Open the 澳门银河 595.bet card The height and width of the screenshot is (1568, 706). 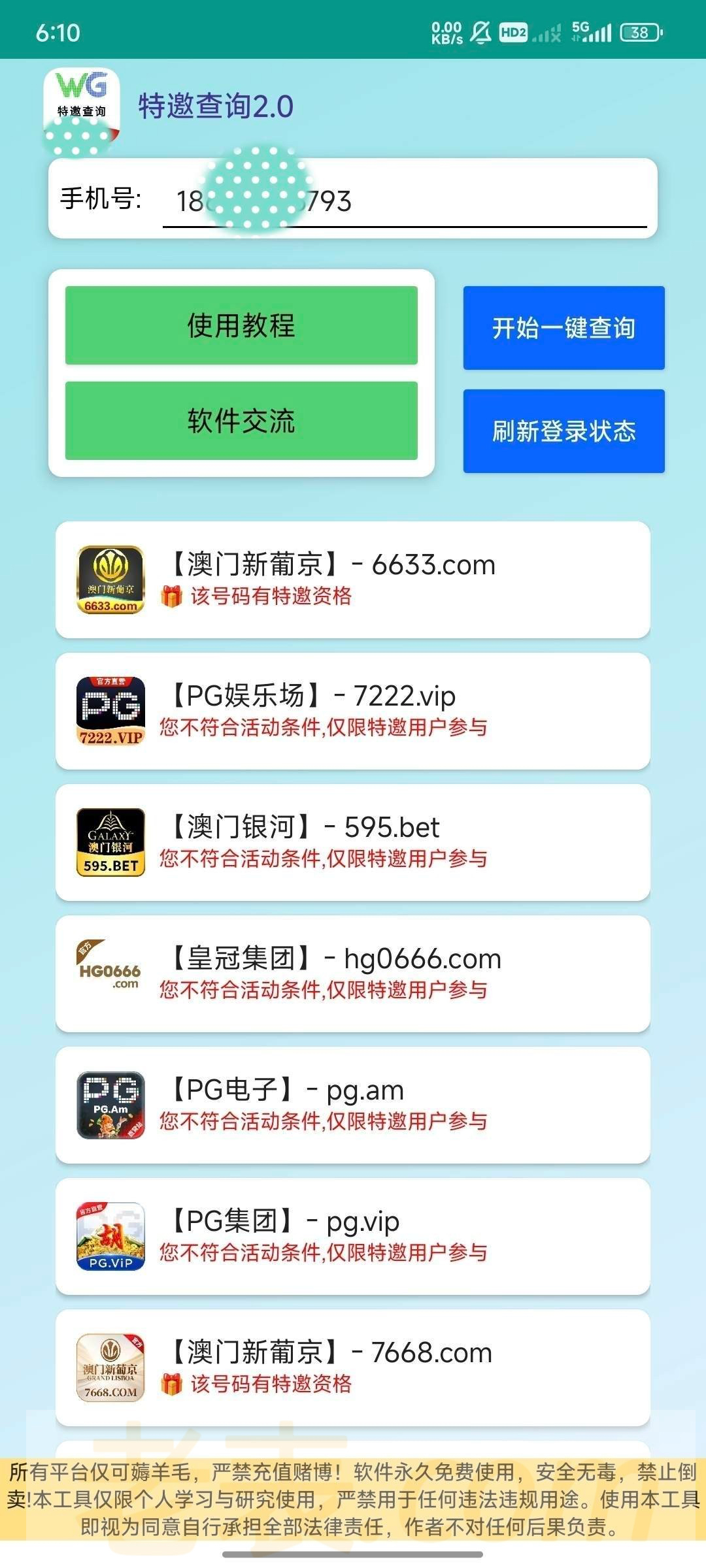353,842
